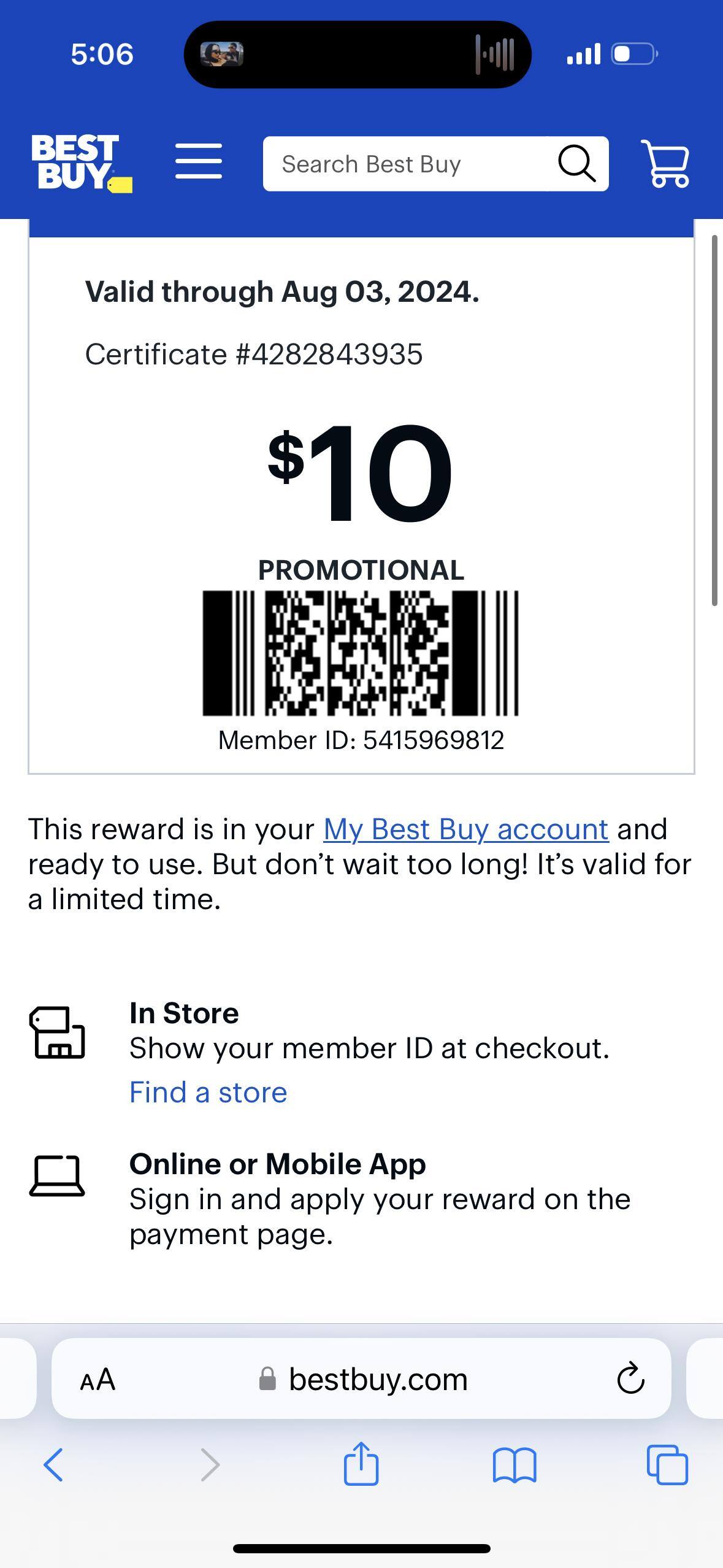The image size is (723, 1568).
Task: Click the Find a store link
Action: coord(207,1091)
